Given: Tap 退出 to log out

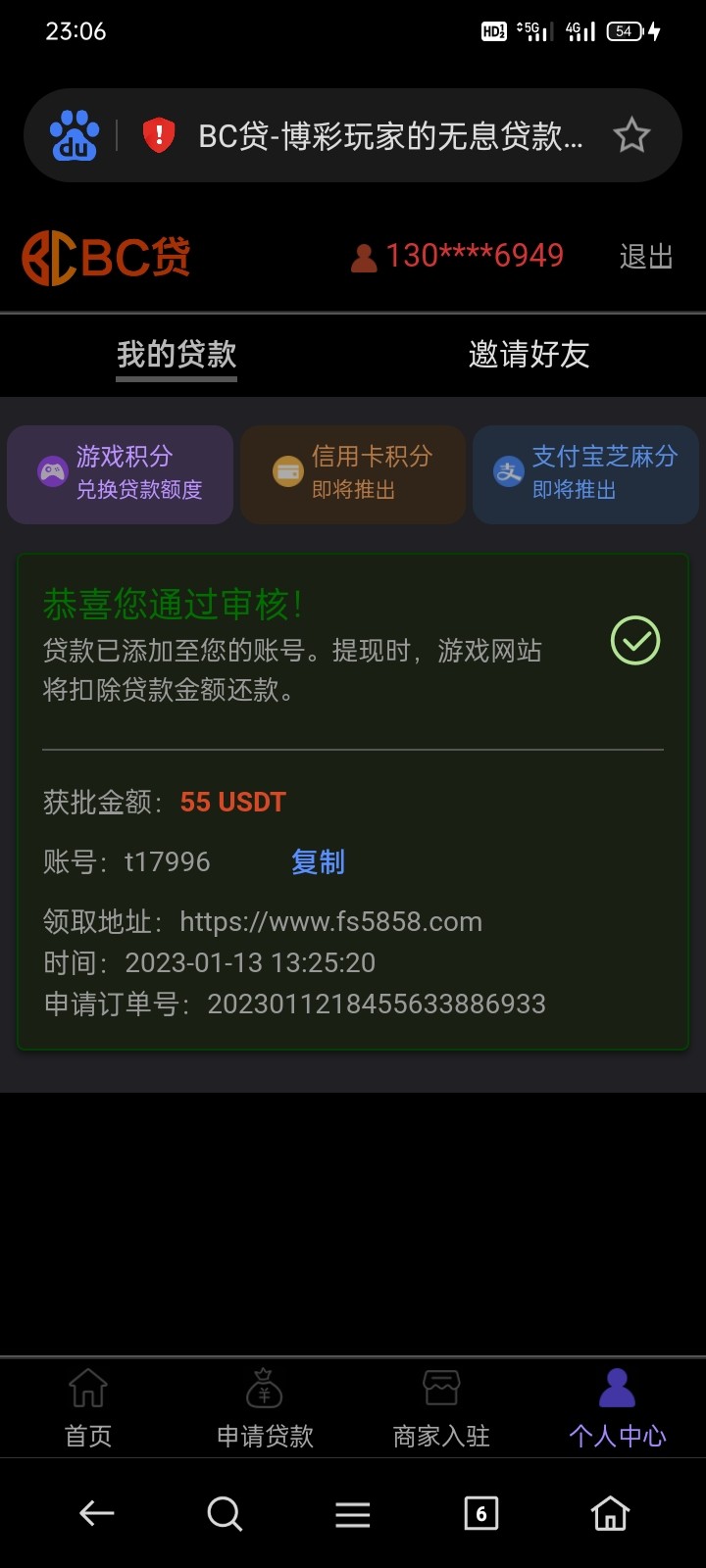Looking at the screenshot, I should (646, 257).
